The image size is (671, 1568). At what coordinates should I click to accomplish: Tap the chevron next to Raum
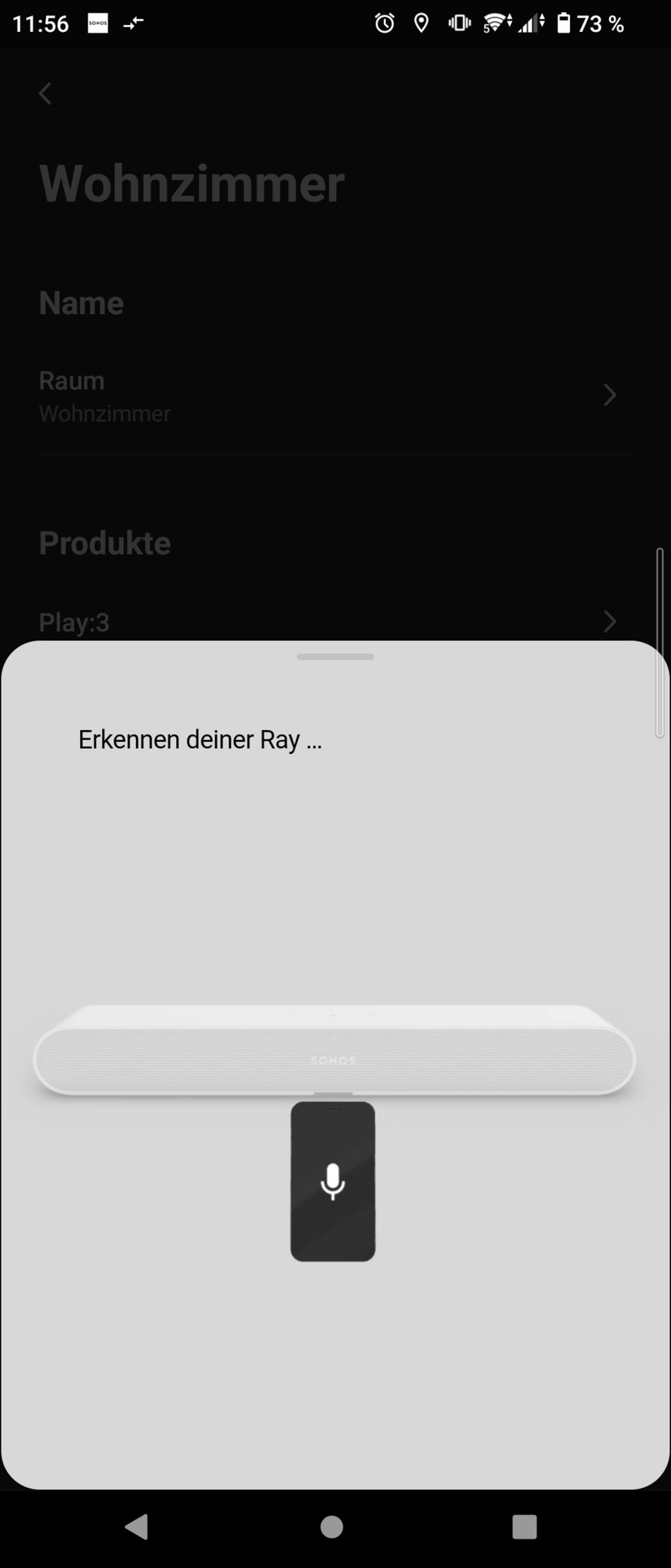610,395
